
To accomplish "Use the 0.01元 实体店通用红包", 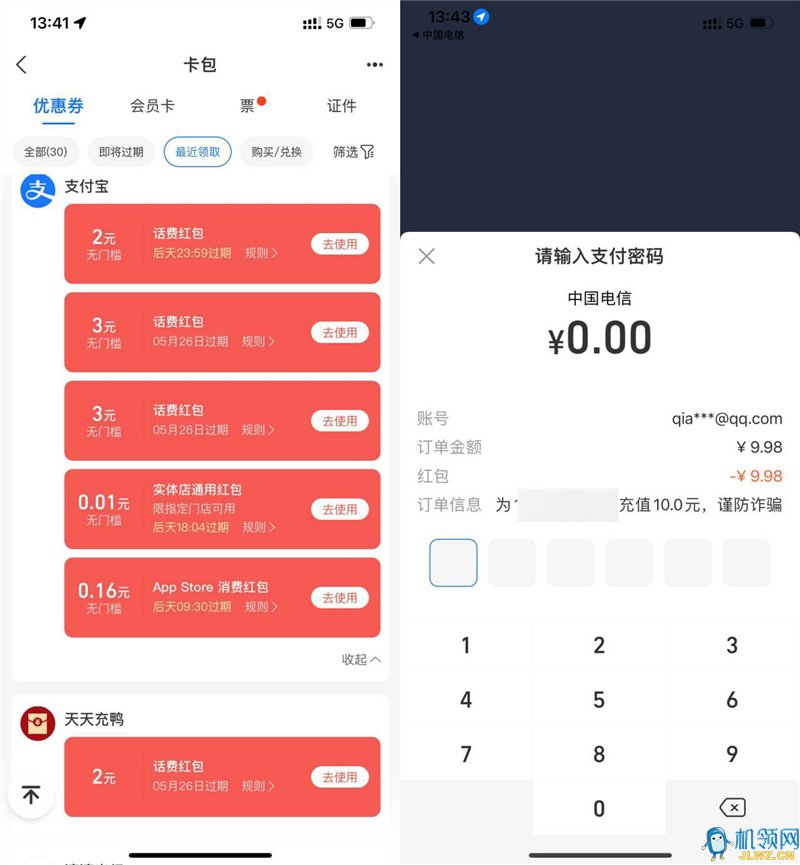I will [x=339, y=509].
